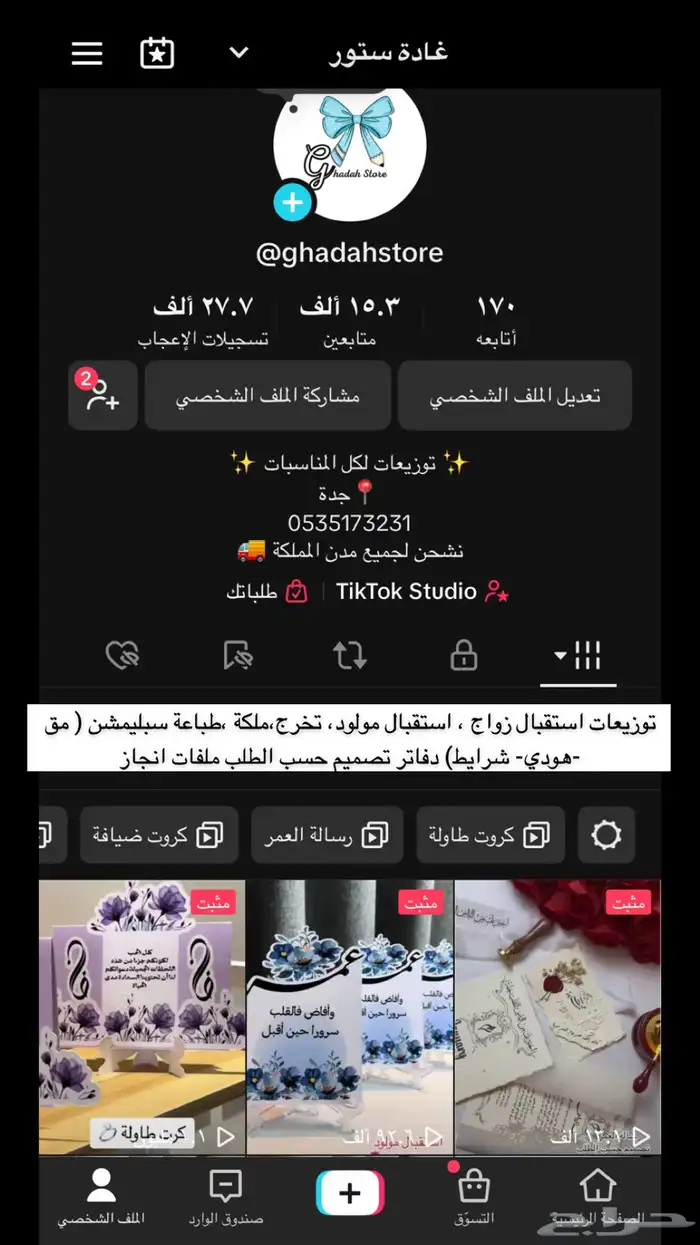Open TikTok Studio
The width and height of the screenshot is (700, 1245).
[x=422, y=591]
